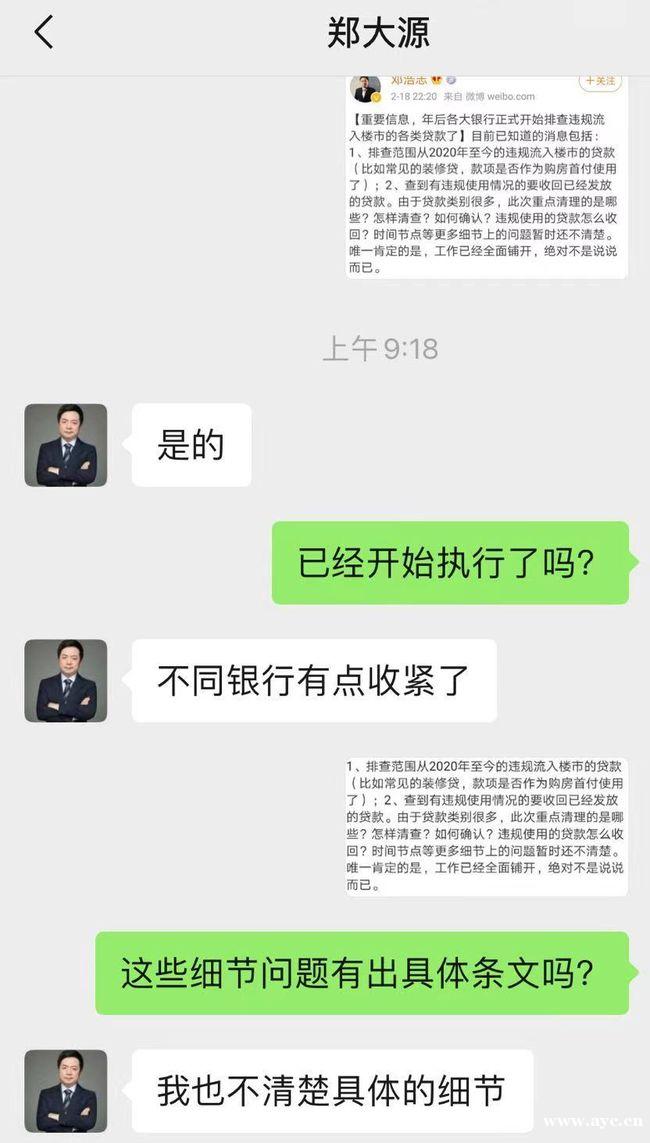Open the Weibo screenshot image with the 关注 button

(x=487, y=175)
